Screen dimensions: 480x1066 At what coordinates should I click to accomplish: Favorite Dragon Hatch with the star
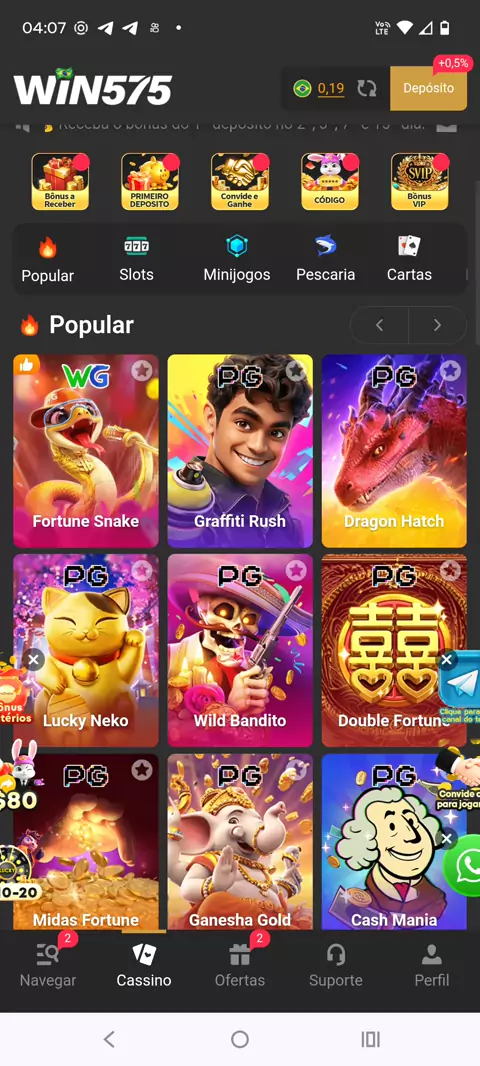[450, 371]
